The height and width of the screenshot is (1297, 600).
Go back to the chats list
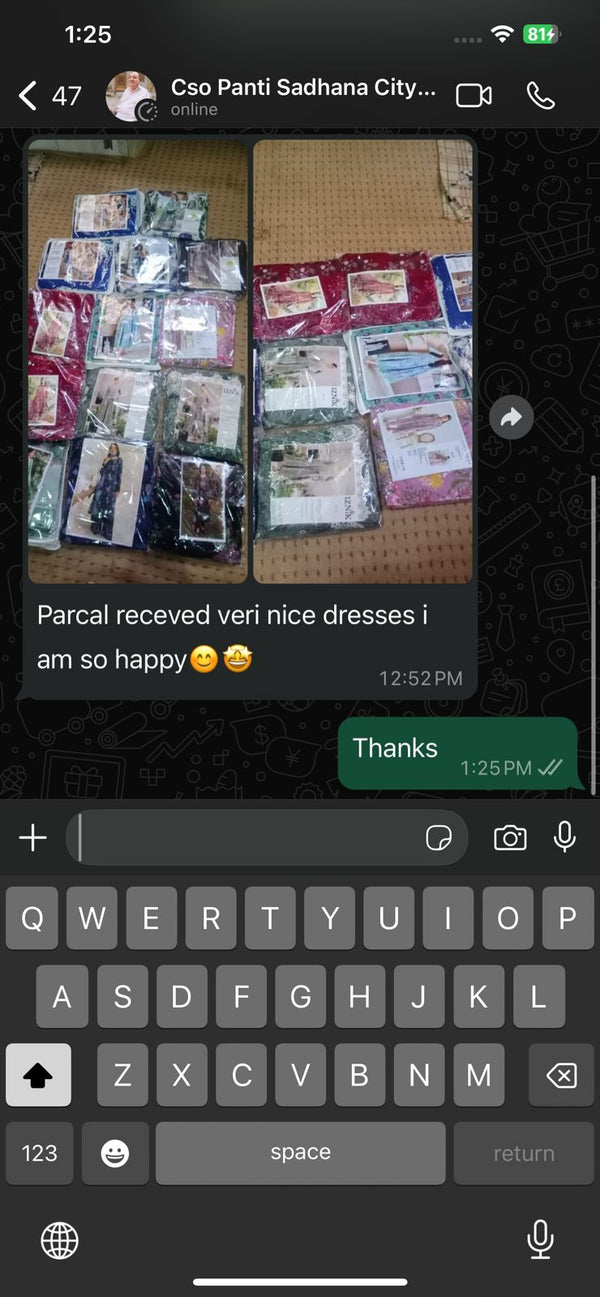tap(28, 96)
